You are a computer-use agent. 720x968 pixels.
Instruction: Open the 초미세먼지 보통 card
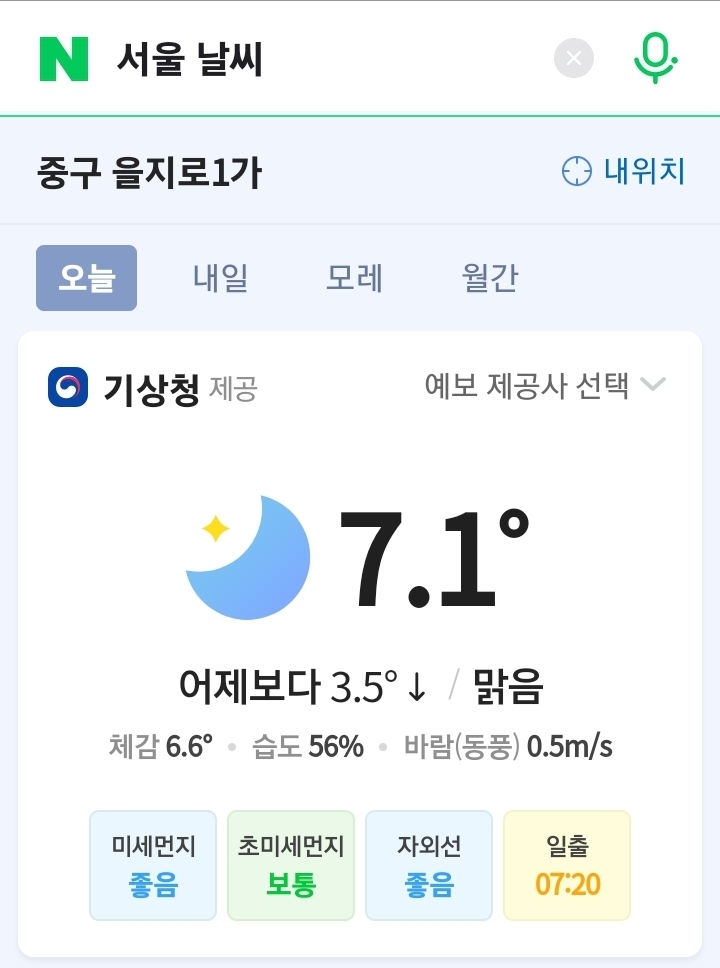(x=291, y=865)
